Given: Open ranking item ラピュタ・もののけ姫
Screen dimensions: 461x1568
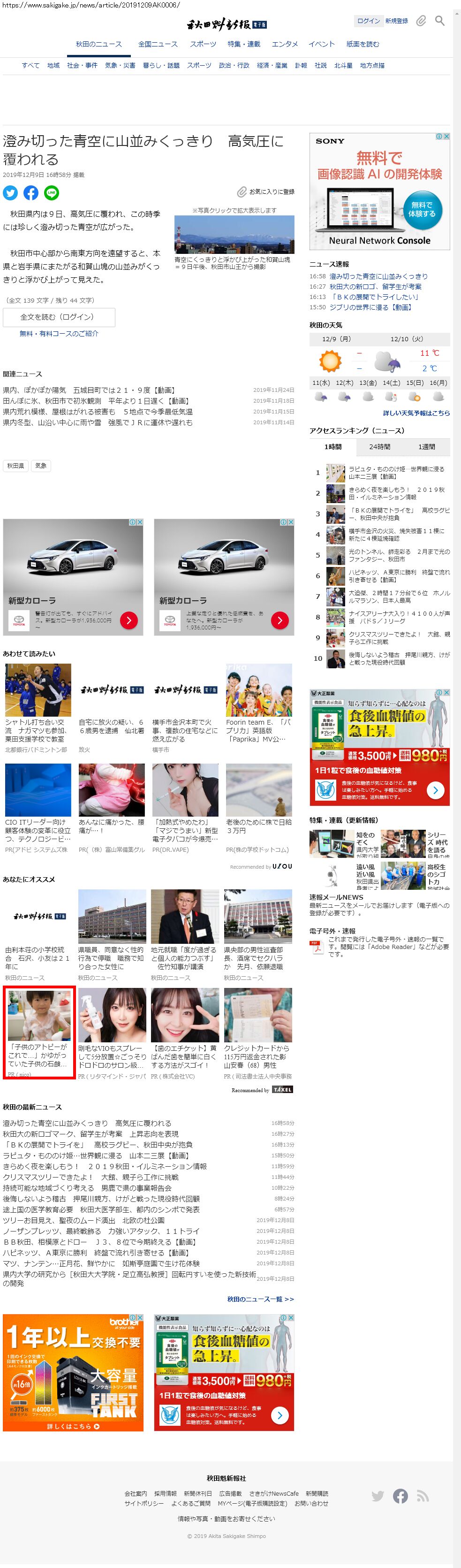Looking at the screenshot, I should pyautogui.click(x=396, y=472).
